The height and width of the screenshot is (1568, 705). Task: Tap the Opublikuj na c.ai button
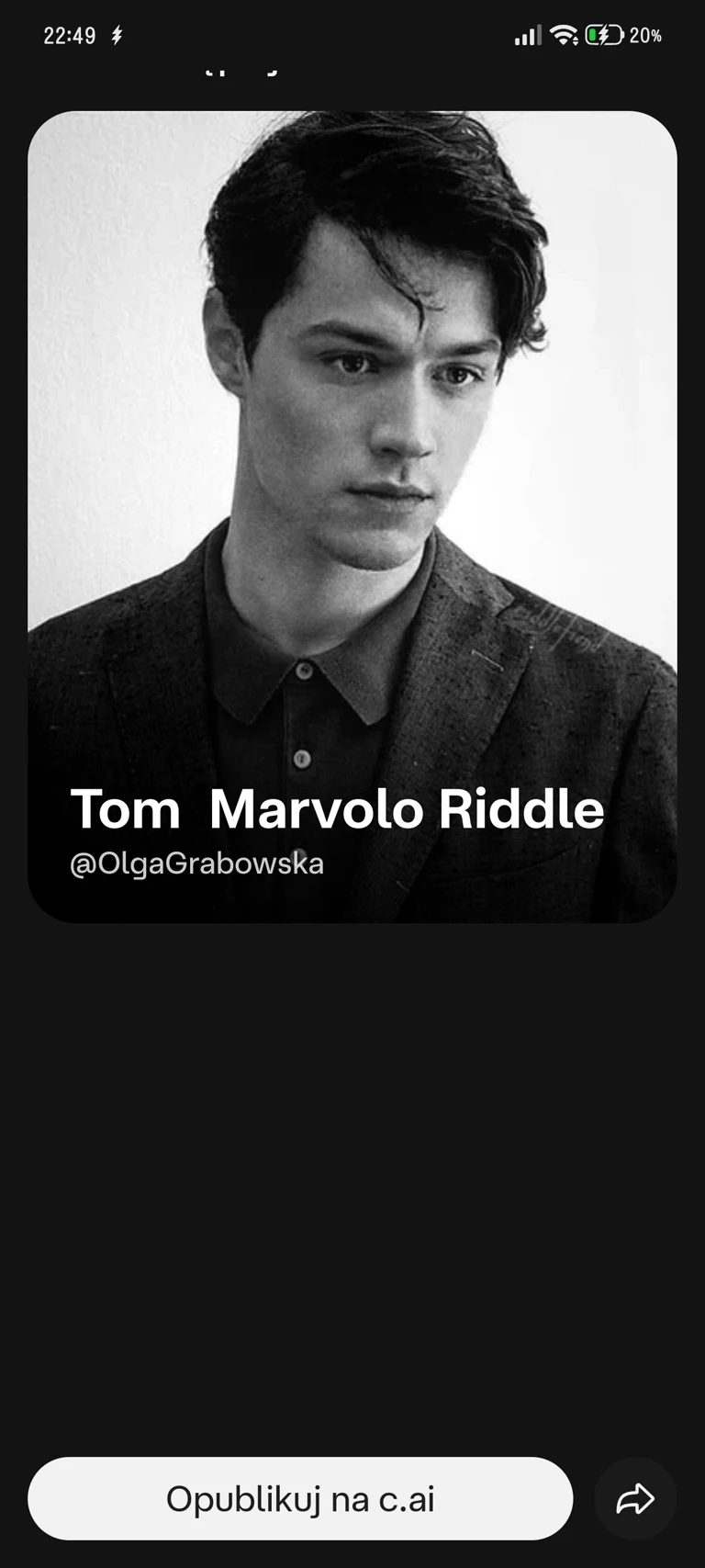(x=300, y=1498)
